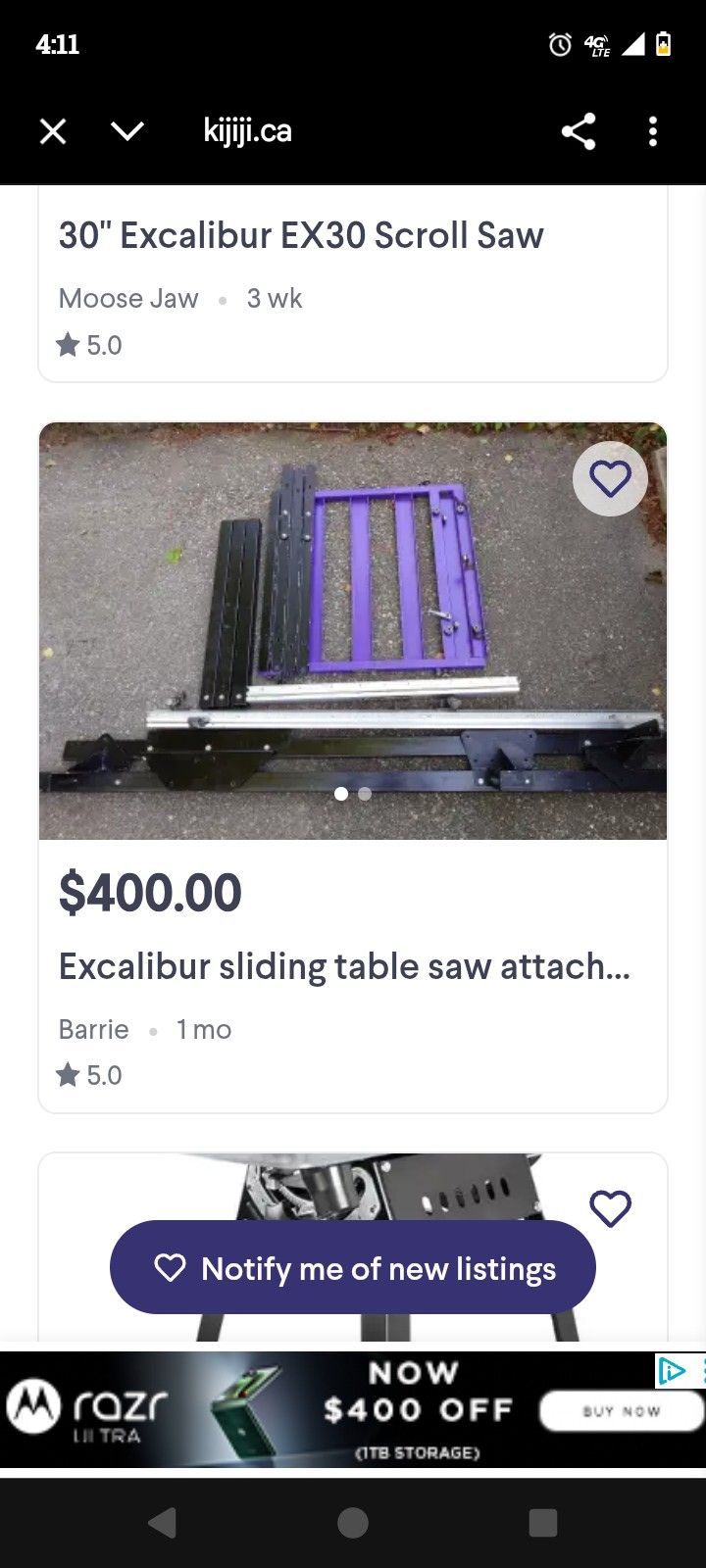Tap the star rating on the Barrie listing

click(69, 1075)
